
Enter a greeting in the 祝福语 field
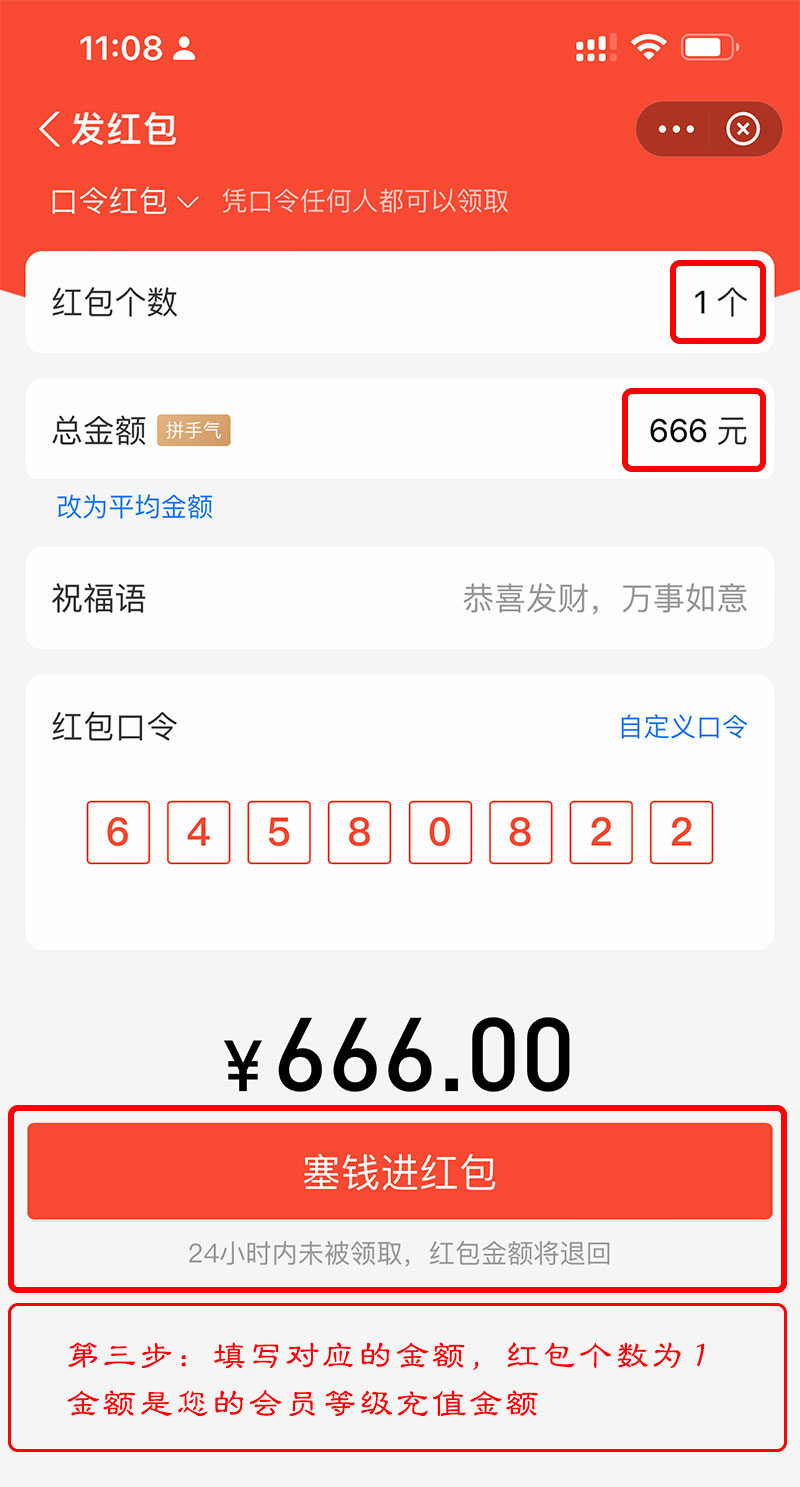point(604,598)
